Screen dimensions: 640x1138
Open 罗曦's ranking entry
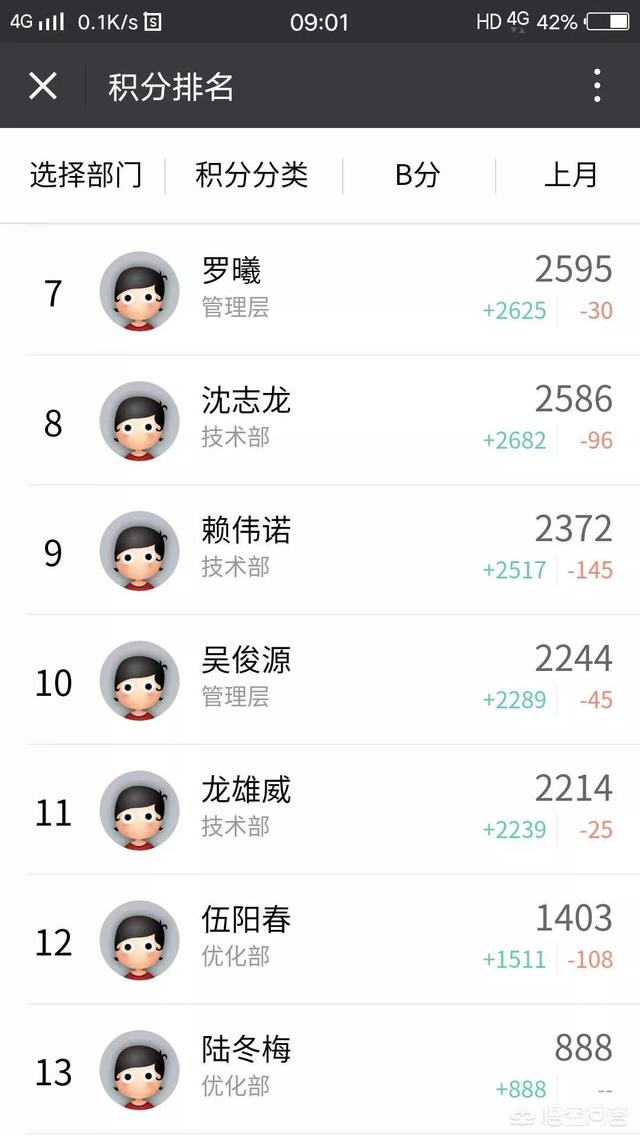point(320,290)
